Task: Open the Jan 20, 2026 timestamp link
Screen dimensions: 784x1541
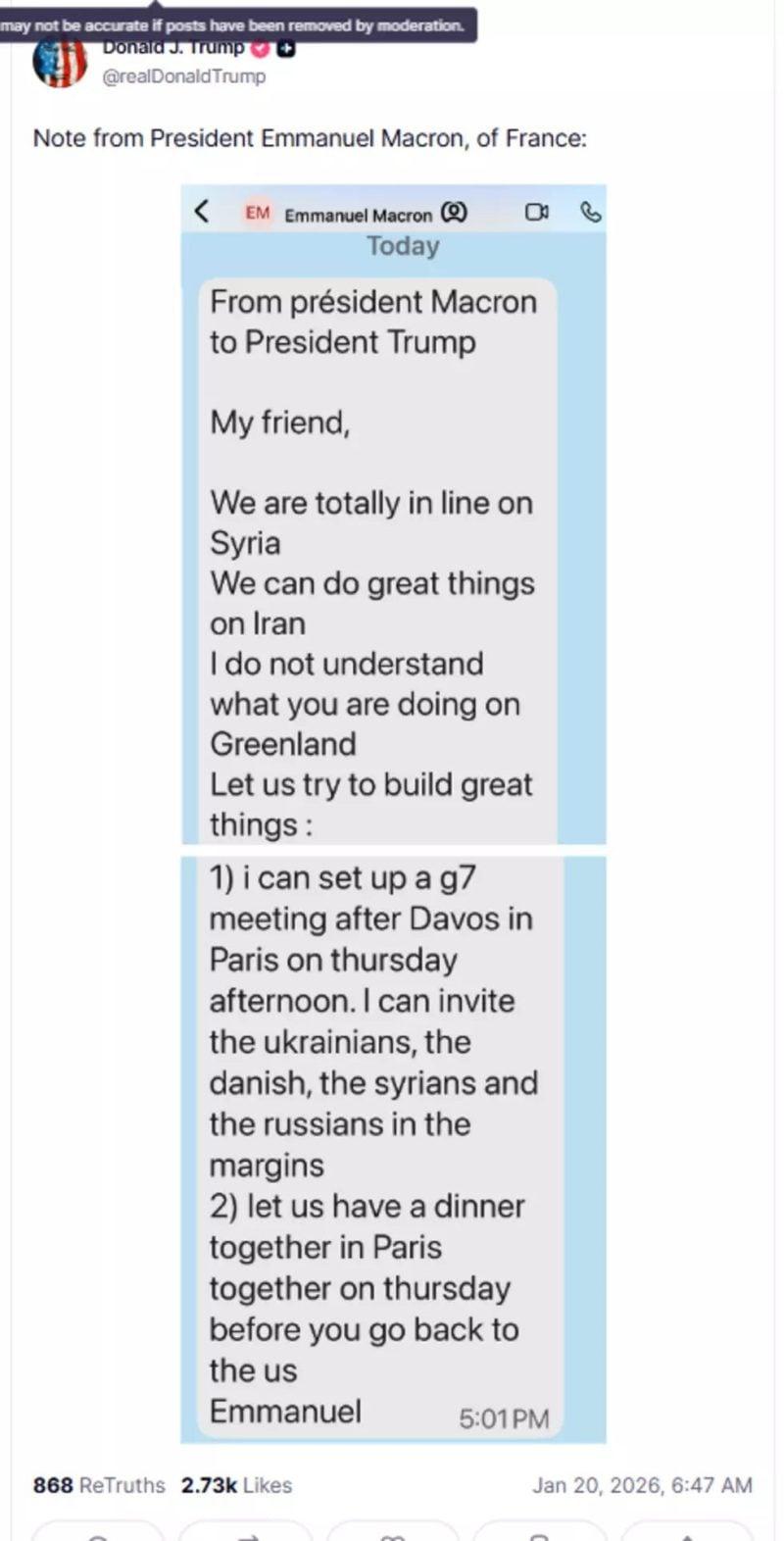Action: [642, 1485]
